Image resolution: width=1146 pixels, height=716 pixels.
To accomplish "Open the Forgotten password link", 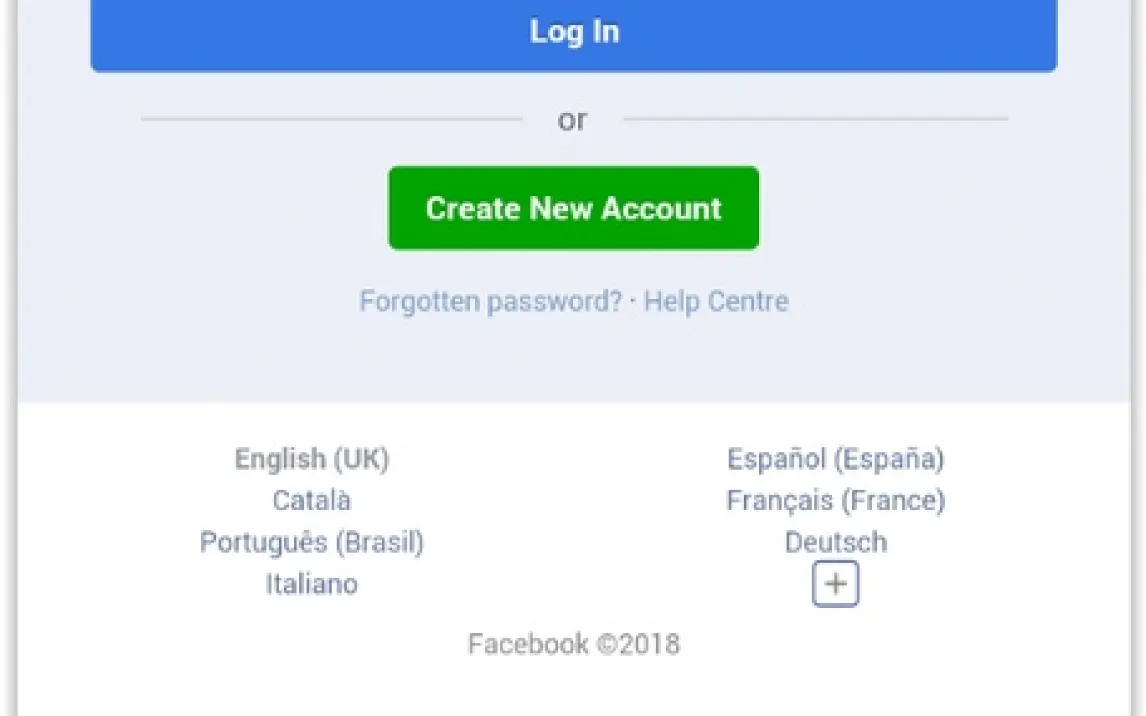I will [490, 301].
